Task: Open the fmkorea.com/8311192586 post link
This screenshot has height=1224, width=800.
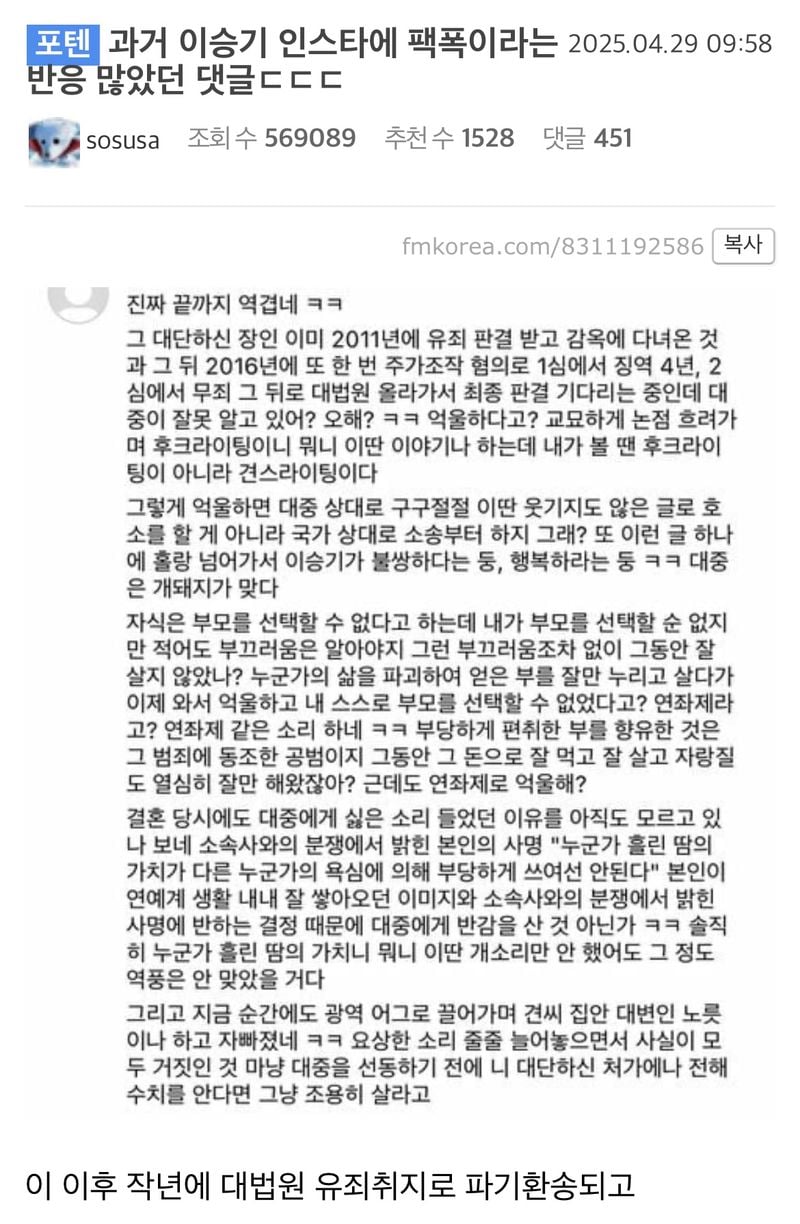Action: tap(553, 246)
